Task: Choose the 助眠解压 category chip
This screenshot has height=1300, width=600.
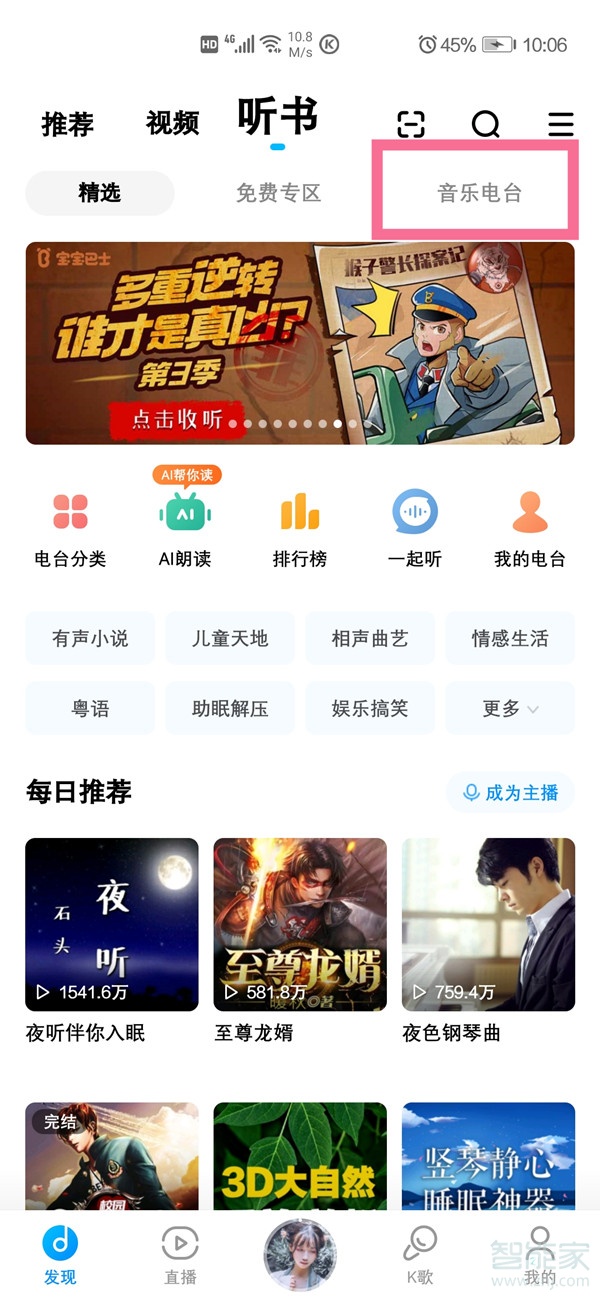Action: tap(230, 709)
